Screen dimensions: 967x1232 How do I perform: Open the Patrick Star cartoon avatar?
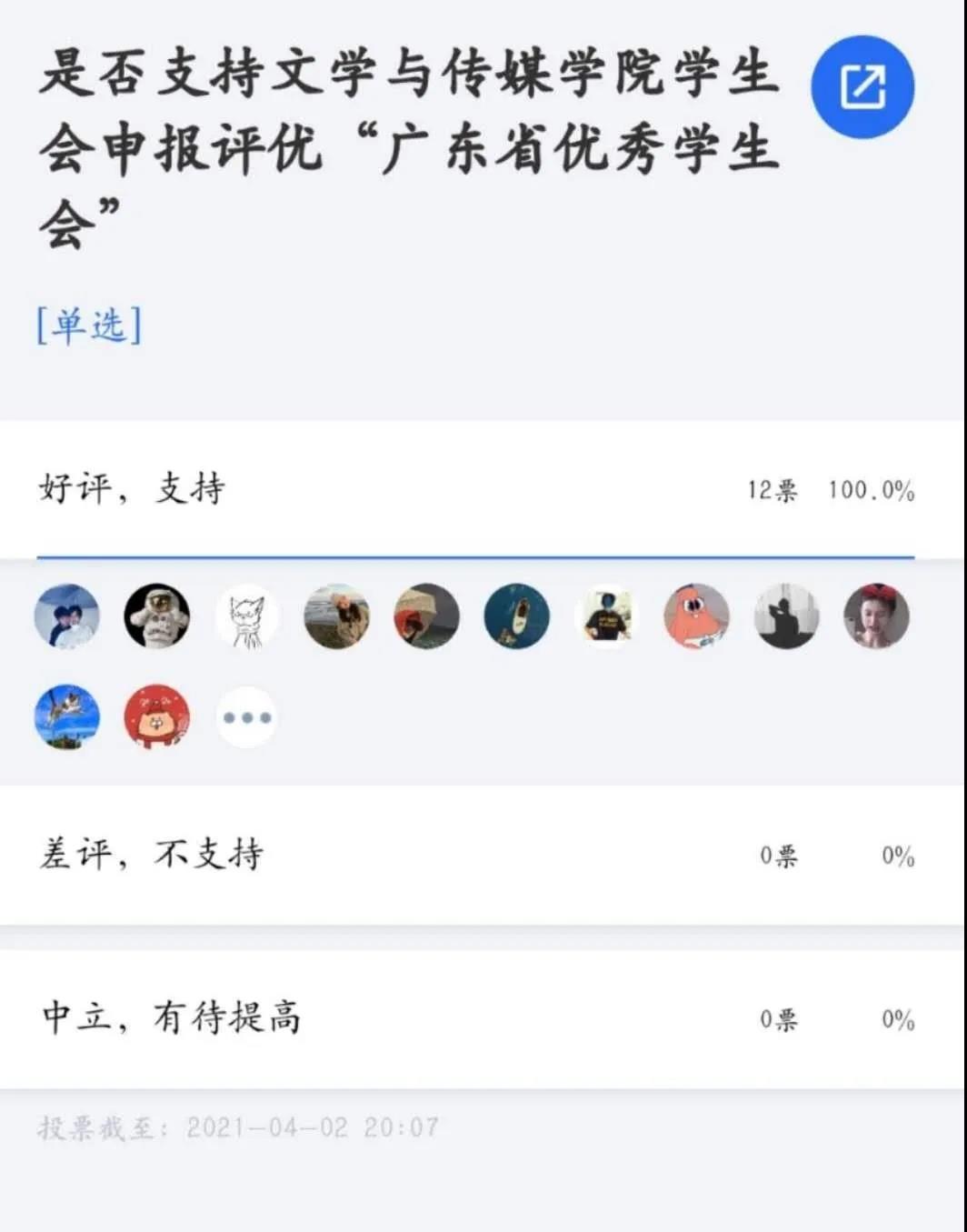click(x=696, y=616)
